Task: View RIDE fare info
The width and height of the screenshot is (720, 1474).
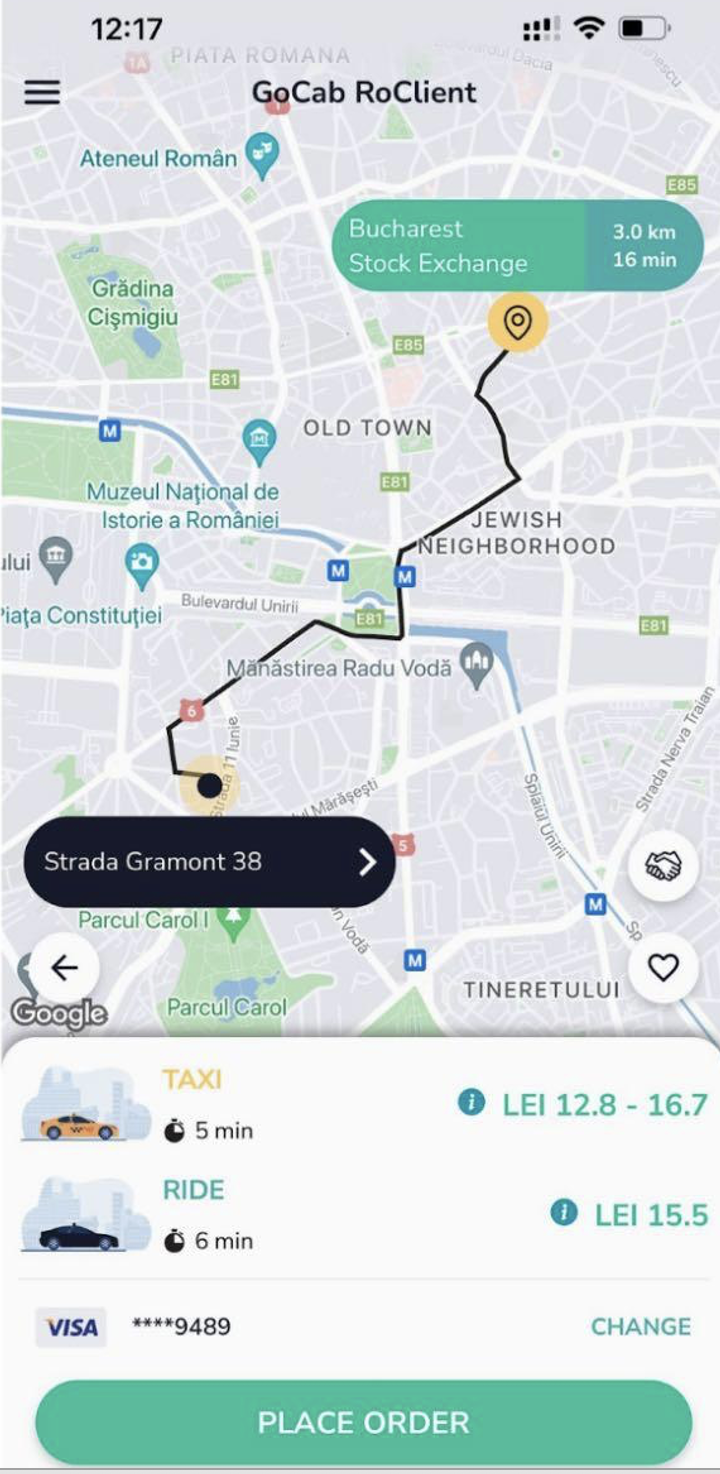Action: point(564,1213)
